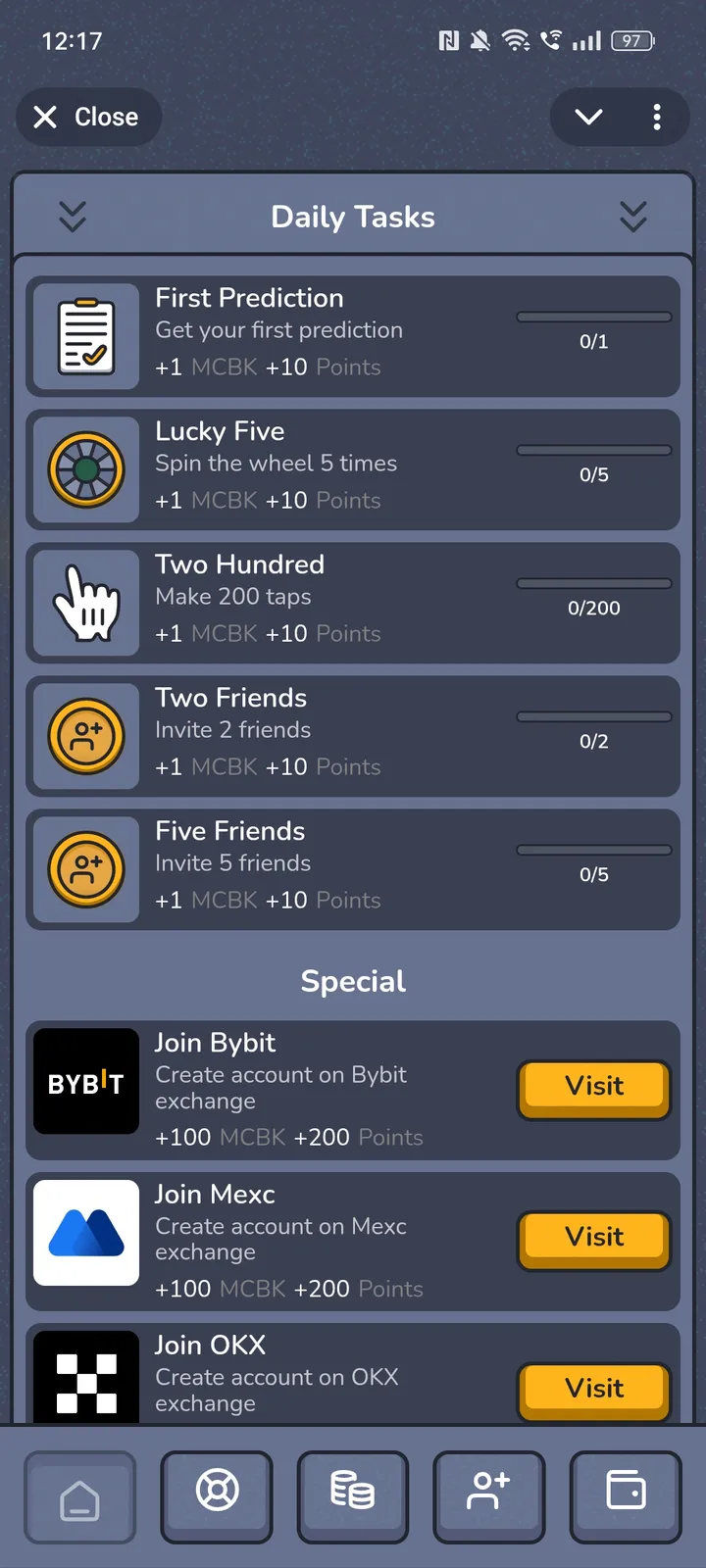Collapse the Daily Tasks header
This screenshot has width=706, height=1568.
tap(353, 217)
